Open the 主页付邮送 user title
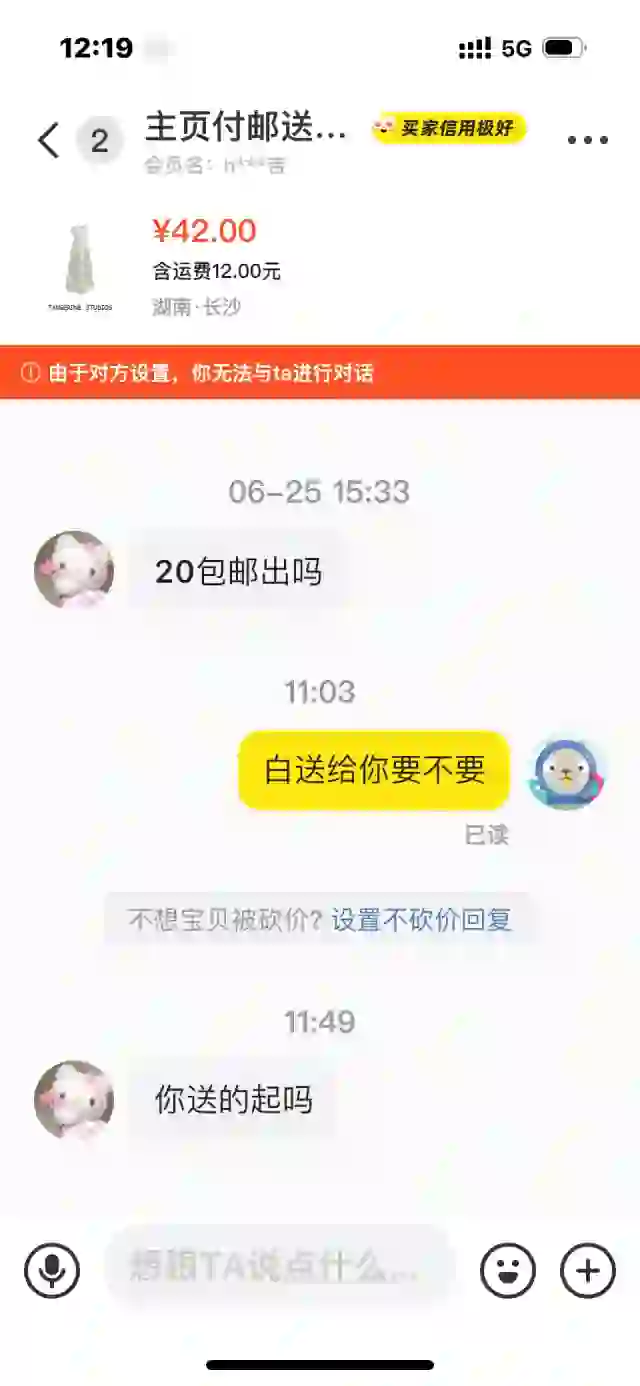 click(x=246, y=128)
